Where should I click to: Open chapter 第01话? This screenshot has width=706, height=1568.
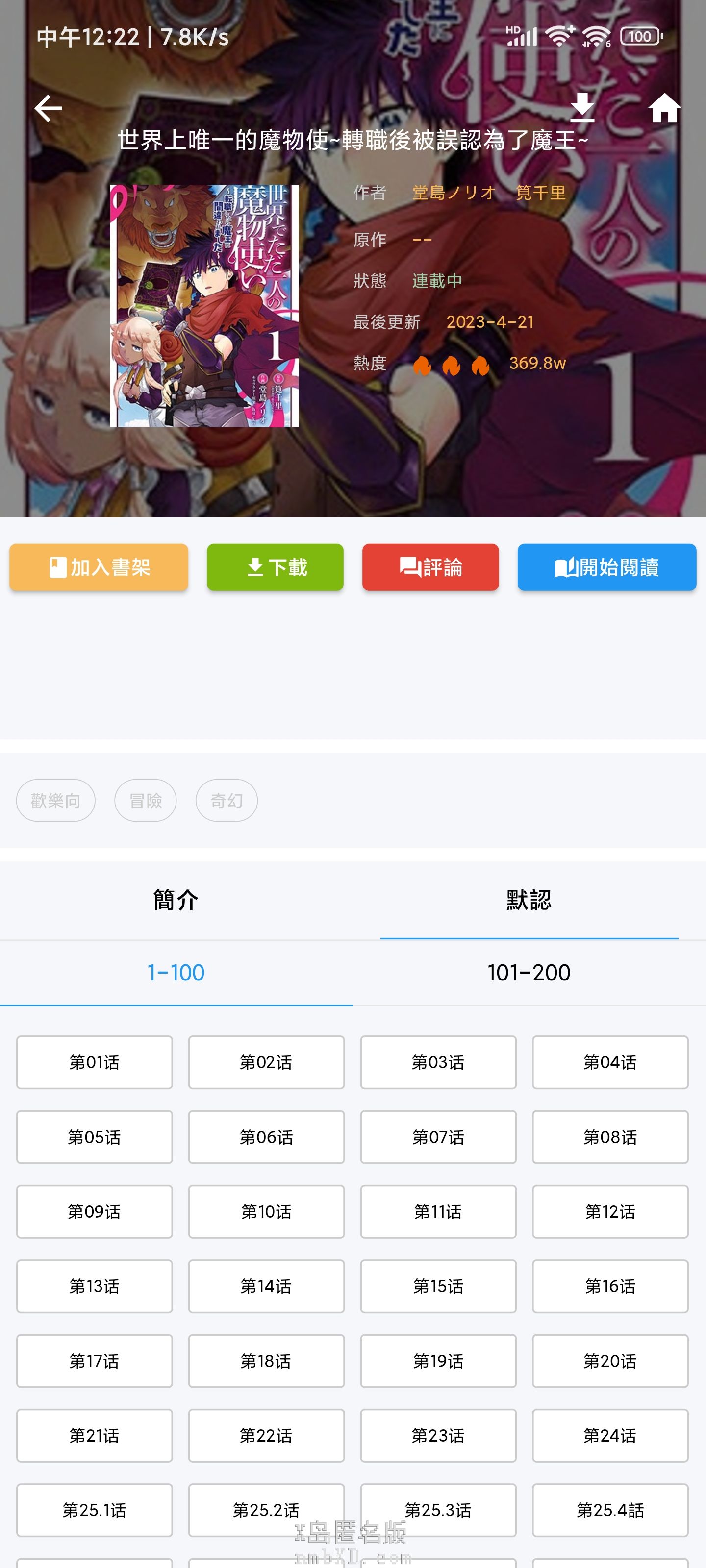tap(95, 1062)
